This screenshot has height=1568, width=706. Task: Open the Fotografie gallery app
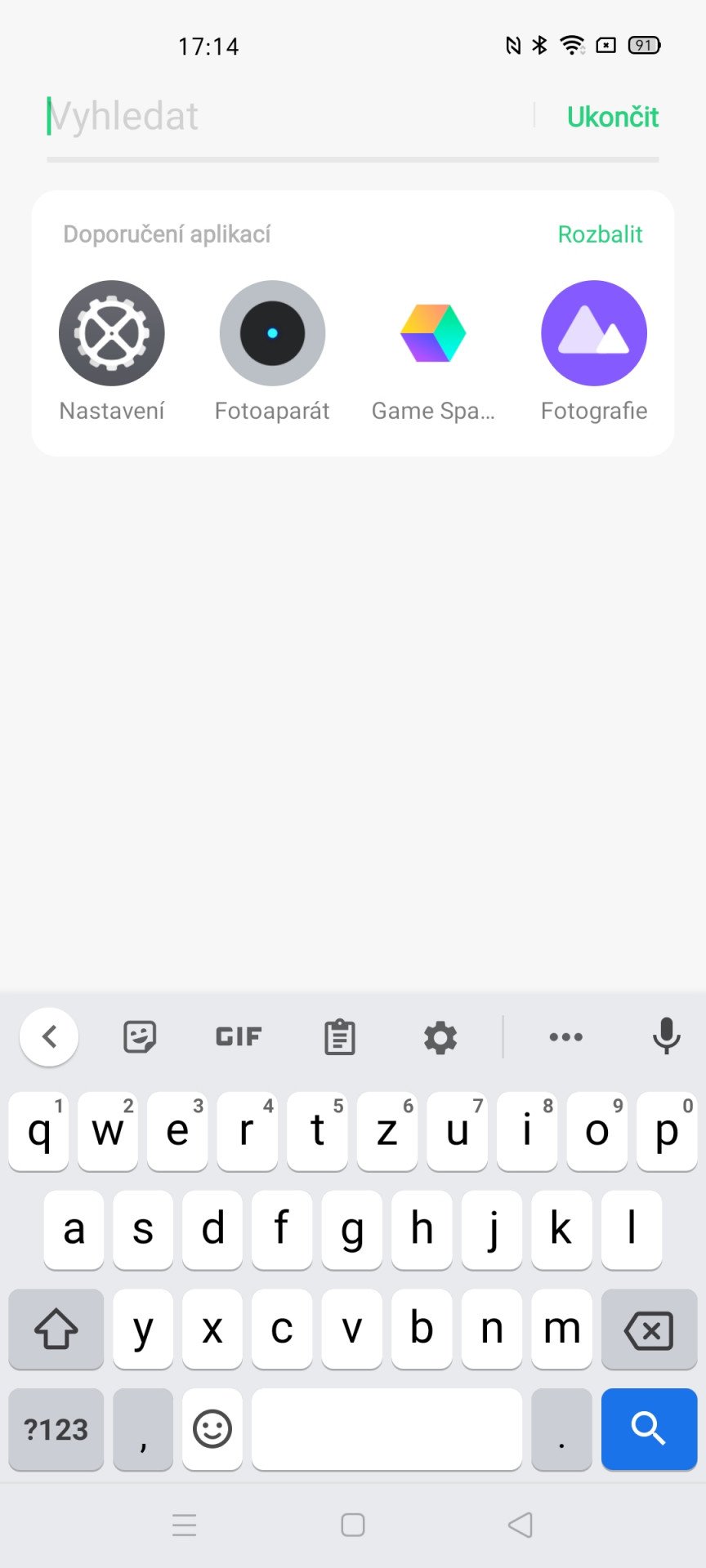pos(594,351)
